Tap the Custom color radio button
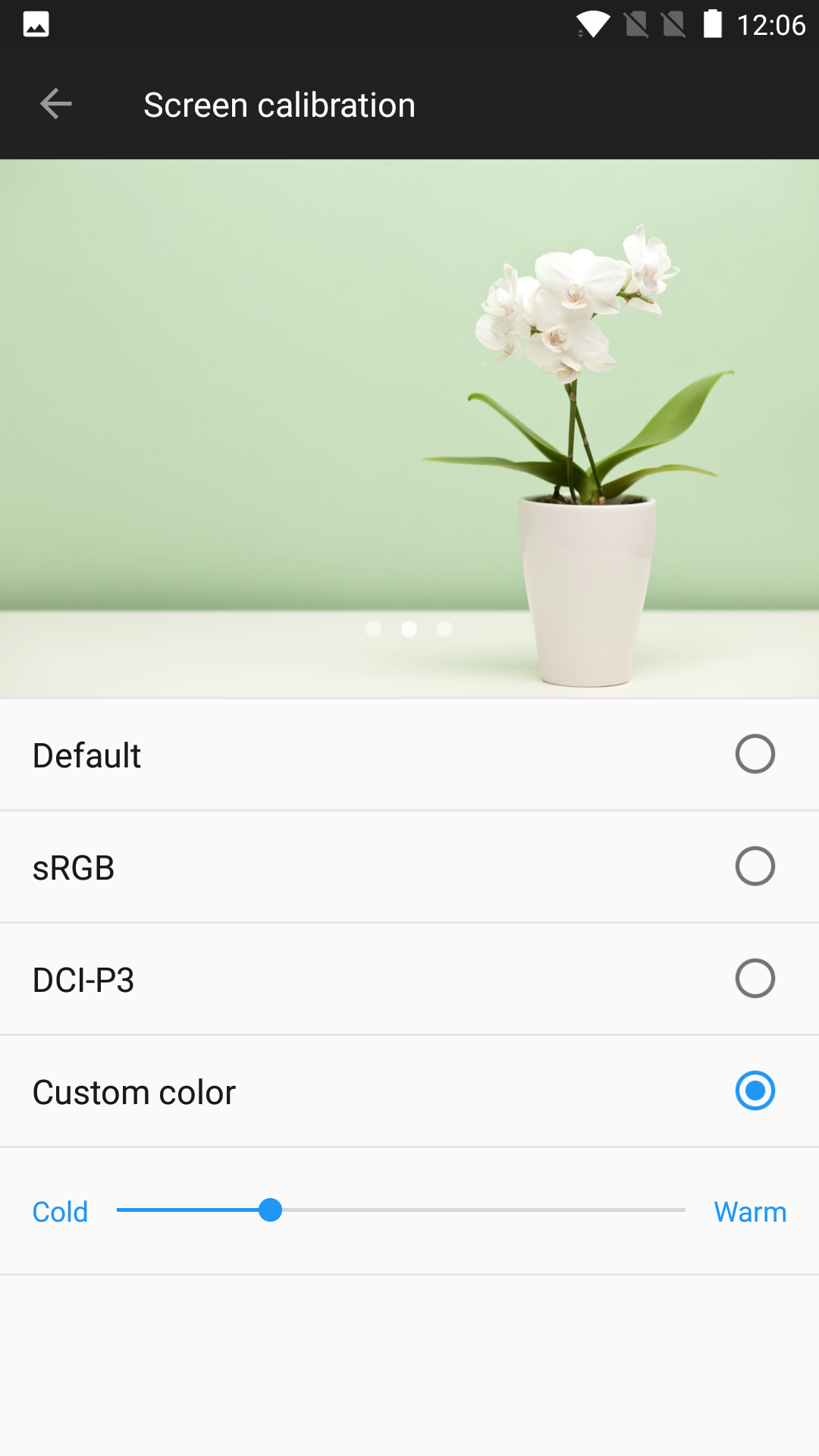This screenshot has height=1456, width=819. 755,1090
